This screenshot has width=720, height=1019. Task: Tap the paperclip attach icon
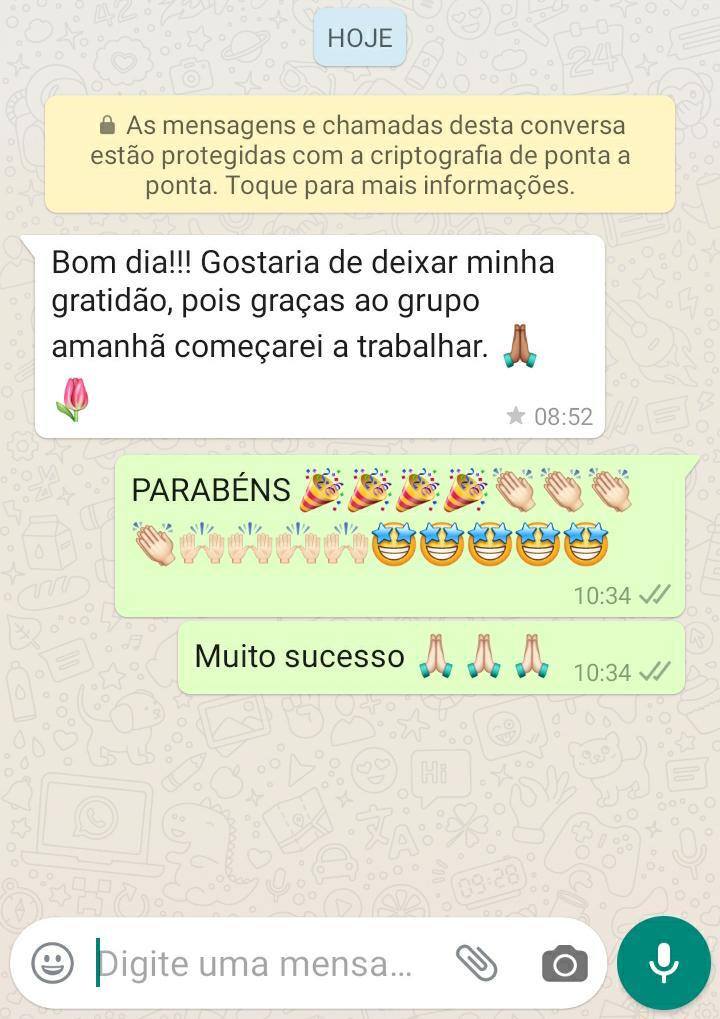click(477, 963)
